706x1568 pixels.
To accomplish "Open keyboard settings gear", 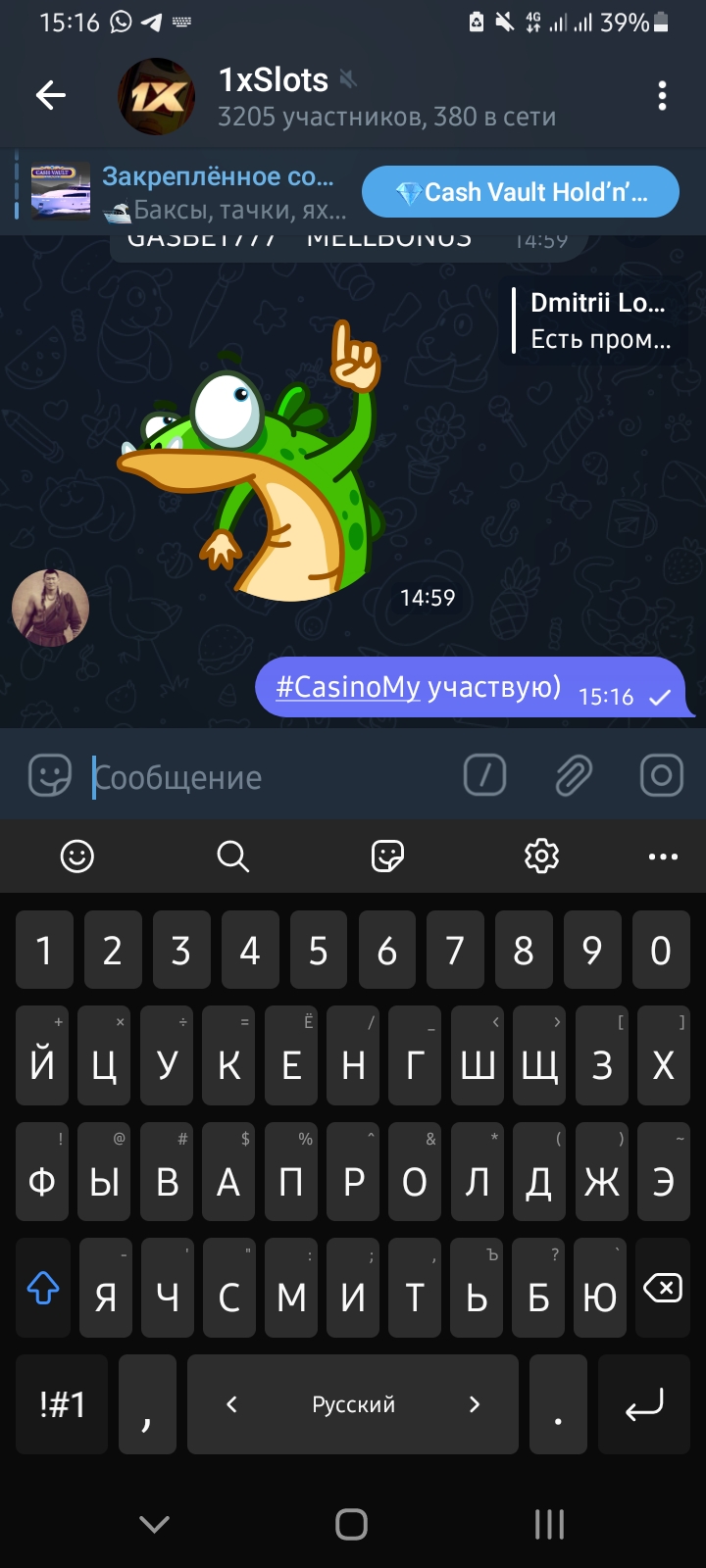I will tap(541, 856).
